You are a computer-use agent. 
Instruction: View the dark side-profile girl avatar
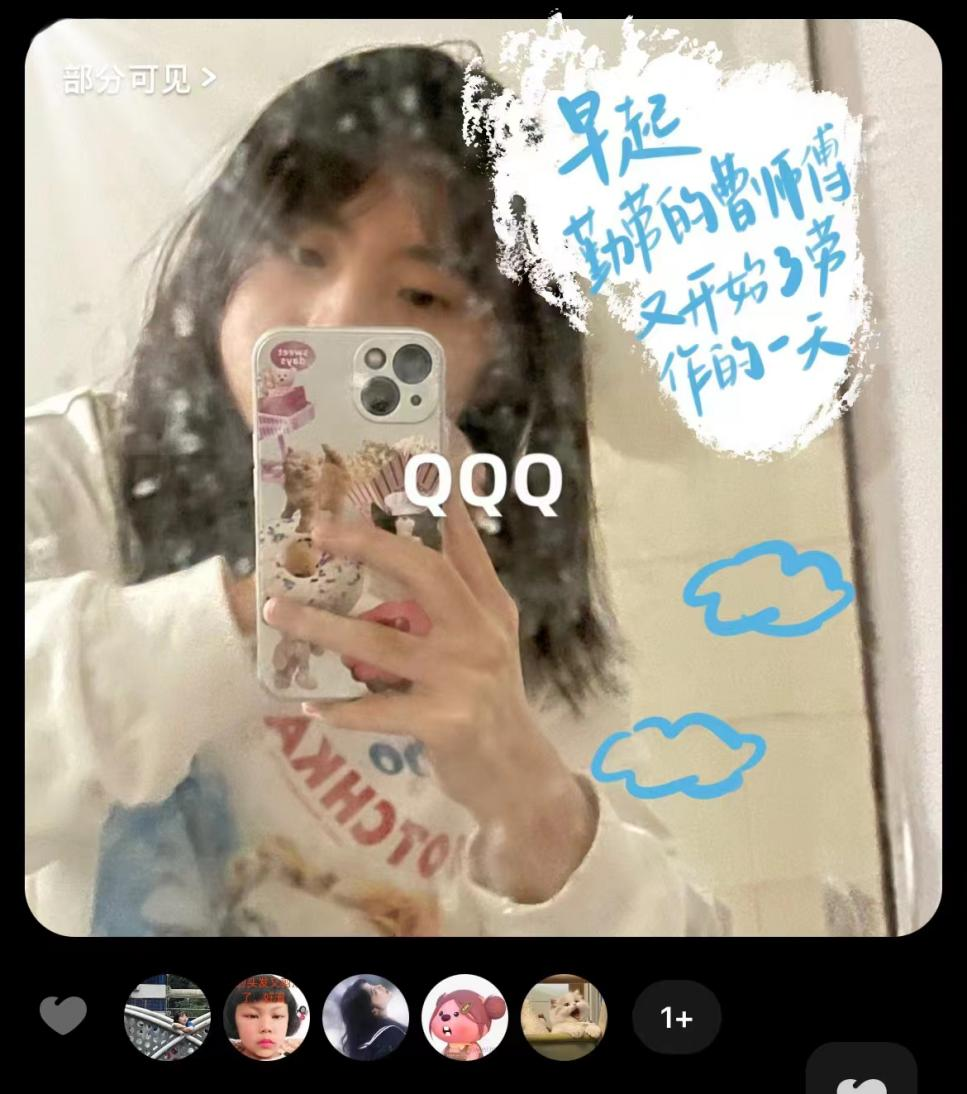click(365, 1017)
